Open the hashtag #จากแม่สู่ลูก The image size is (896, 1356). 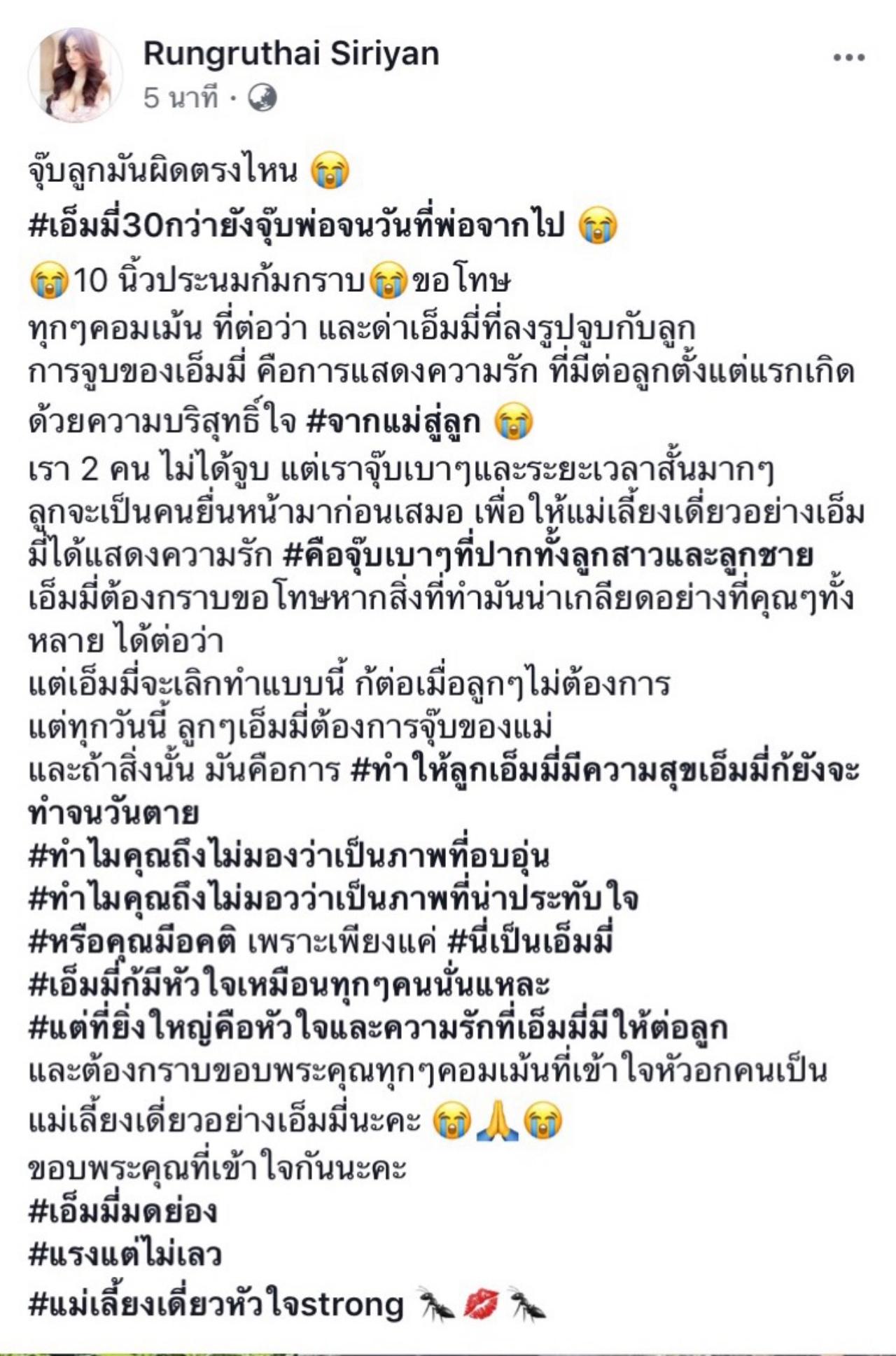[x=393, y=422]
